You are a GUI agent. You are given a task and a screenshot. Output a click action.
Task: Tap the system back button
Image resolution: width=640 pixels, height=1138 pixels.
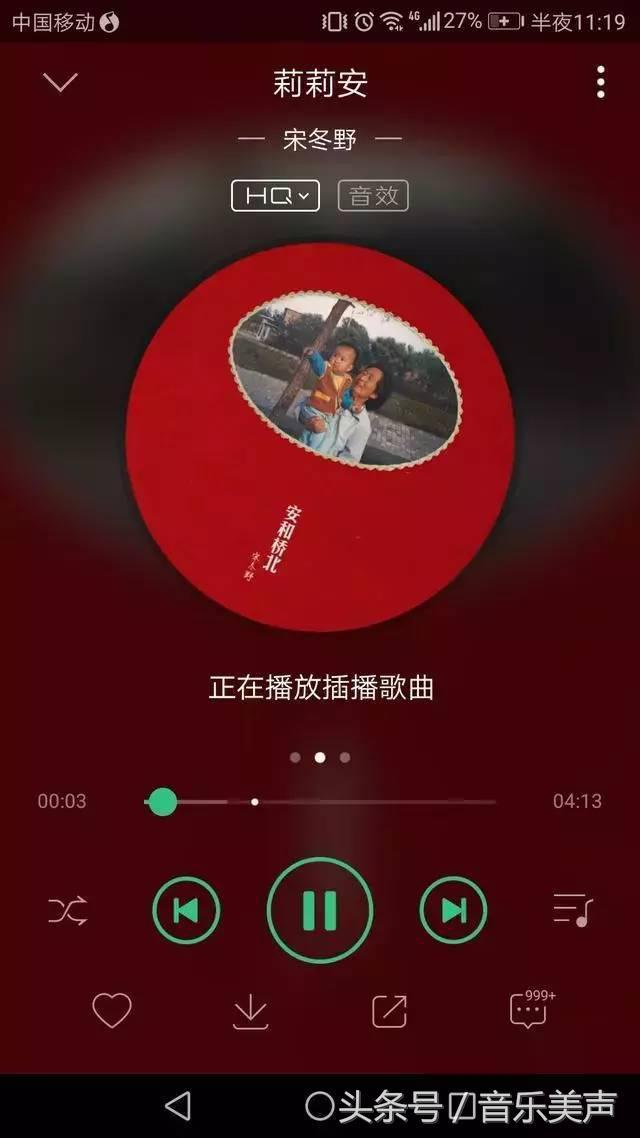tap(178, 1106)
